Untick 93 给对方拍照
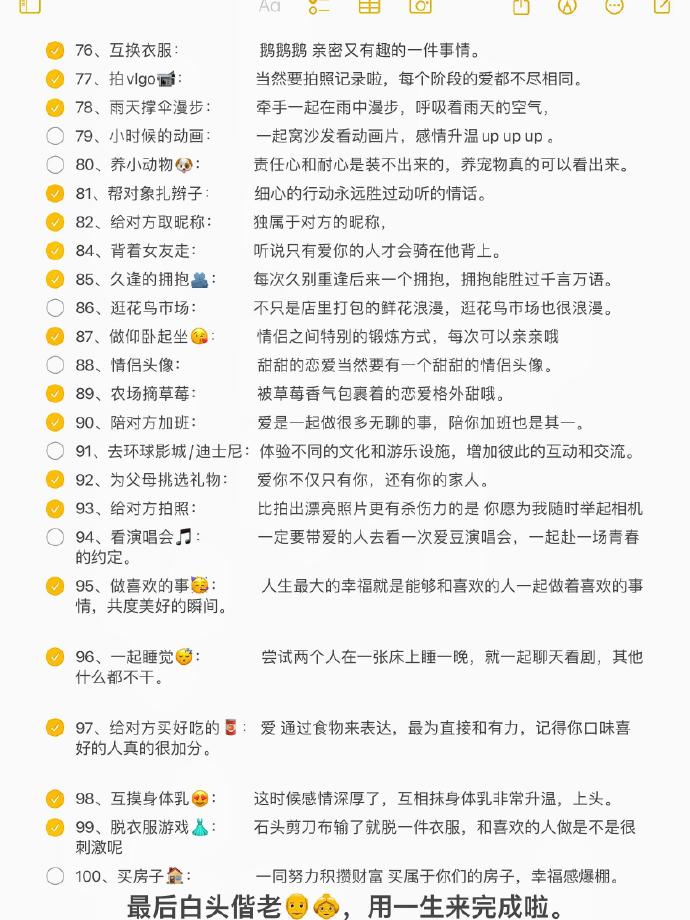This screenshot has width=690, height=920. pyautogui.click(x=55, y=509)
